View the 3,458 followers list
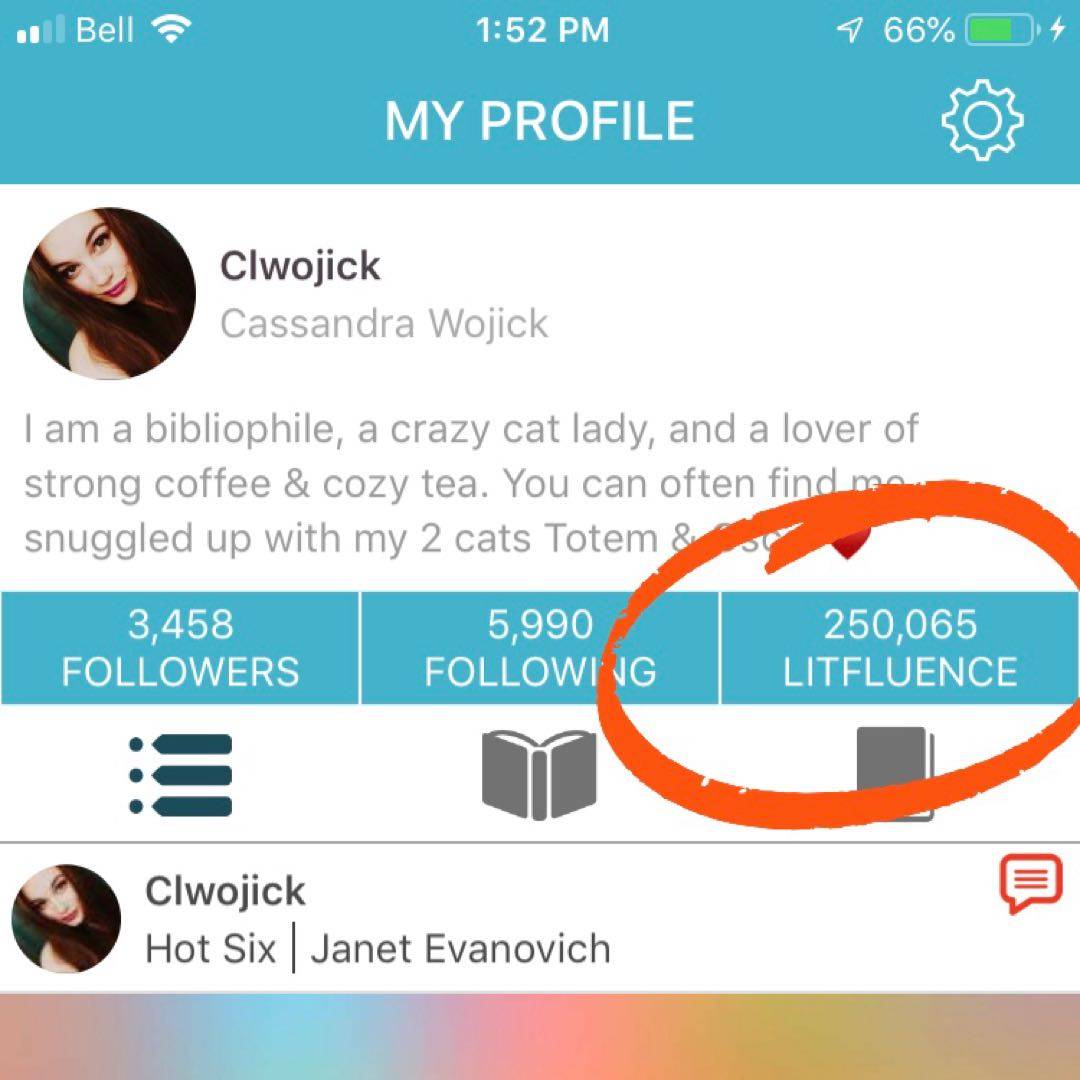Screen dimensions: 1080x1080 [180, 648]
